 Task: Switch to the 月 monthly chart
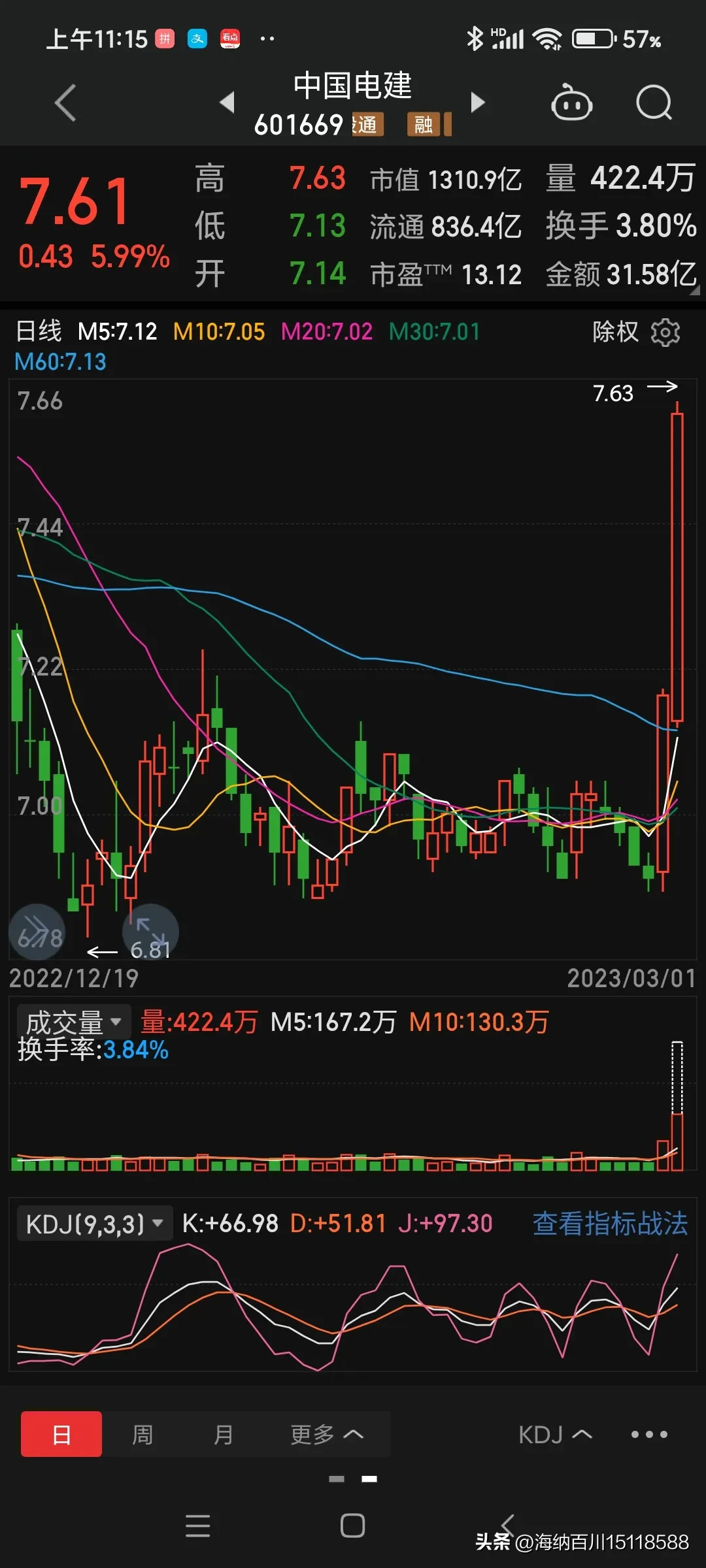coord(223,1435)
